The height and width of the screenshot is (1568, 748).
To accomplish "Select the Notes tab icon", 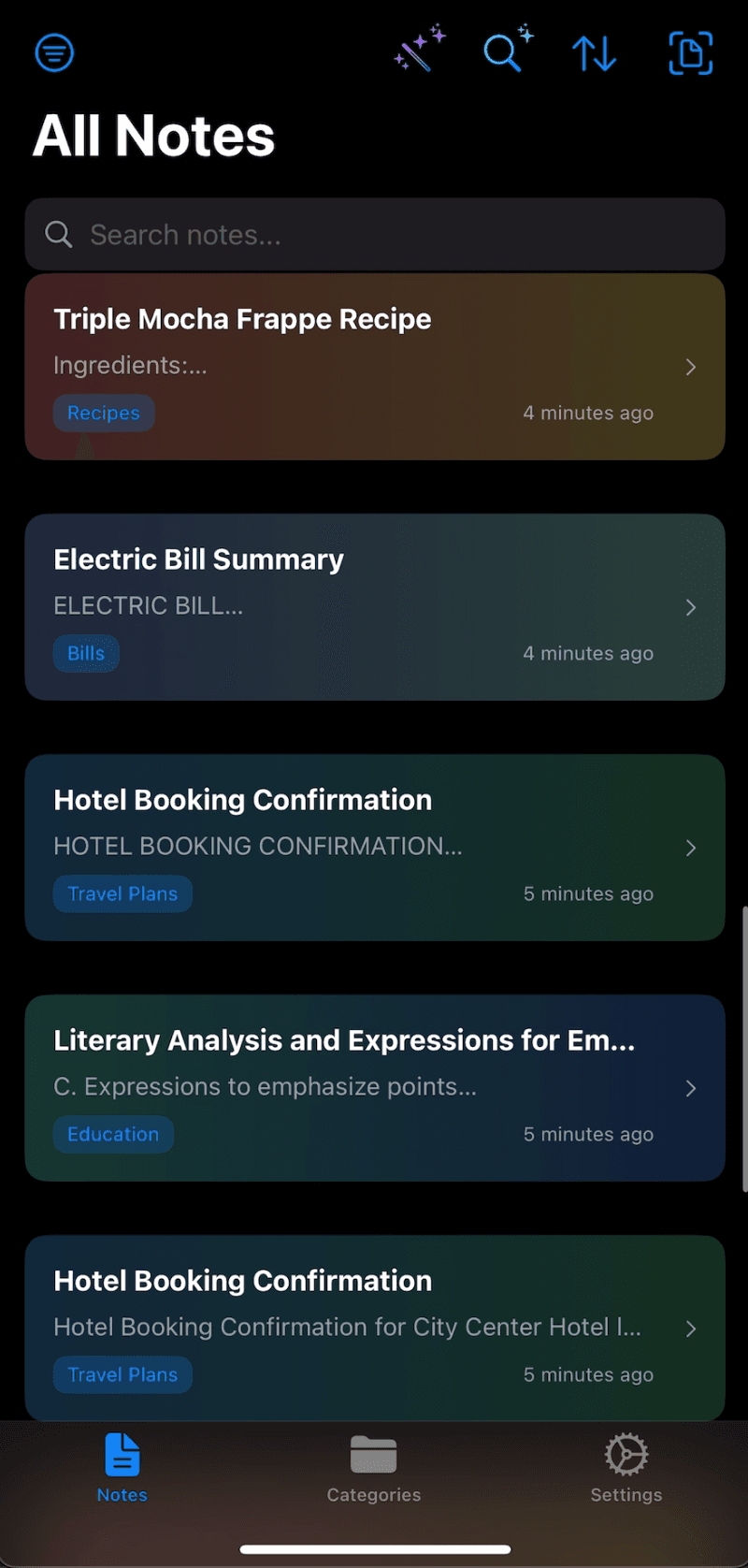I will click(x=122, y=1453).
